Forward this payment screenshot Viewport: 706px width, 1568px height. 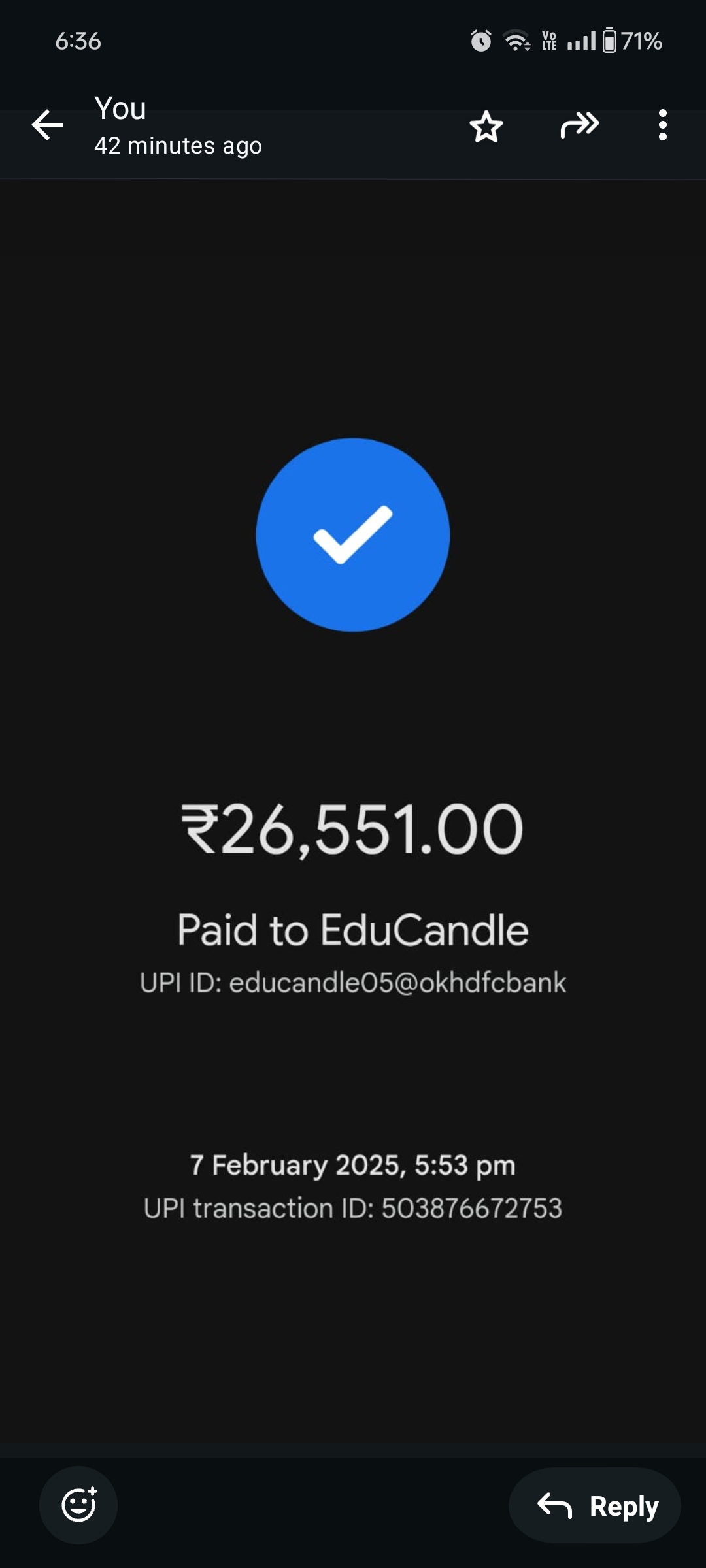pyautogui.click(x=579, y=125)
